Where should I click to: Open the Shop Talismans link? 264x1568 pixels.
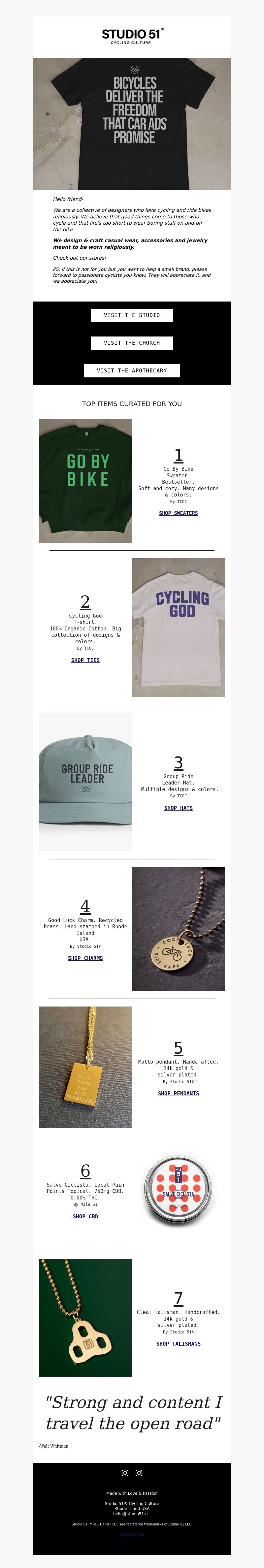pyautogui.click(x=178, y=1343)
